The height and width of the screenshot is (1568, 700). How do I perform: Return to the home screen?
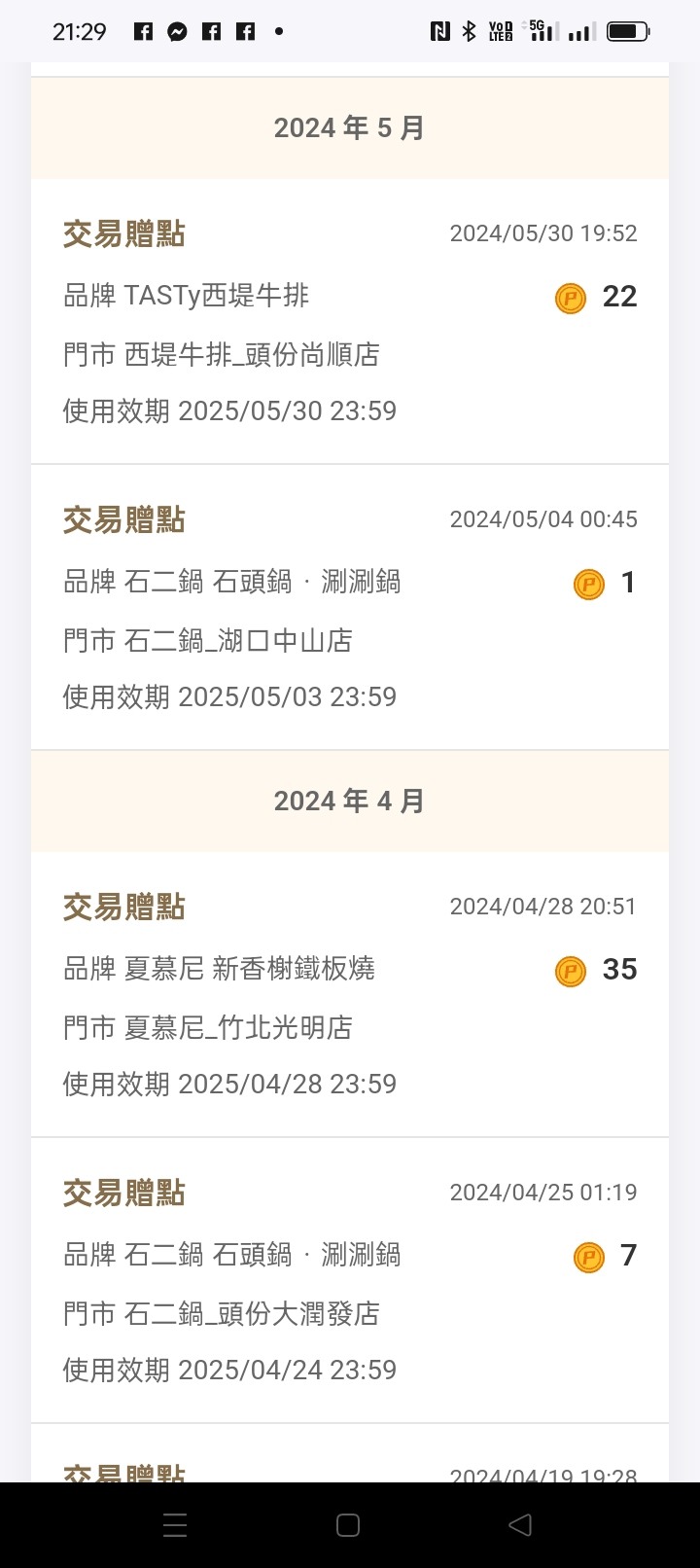(348, 1524)
